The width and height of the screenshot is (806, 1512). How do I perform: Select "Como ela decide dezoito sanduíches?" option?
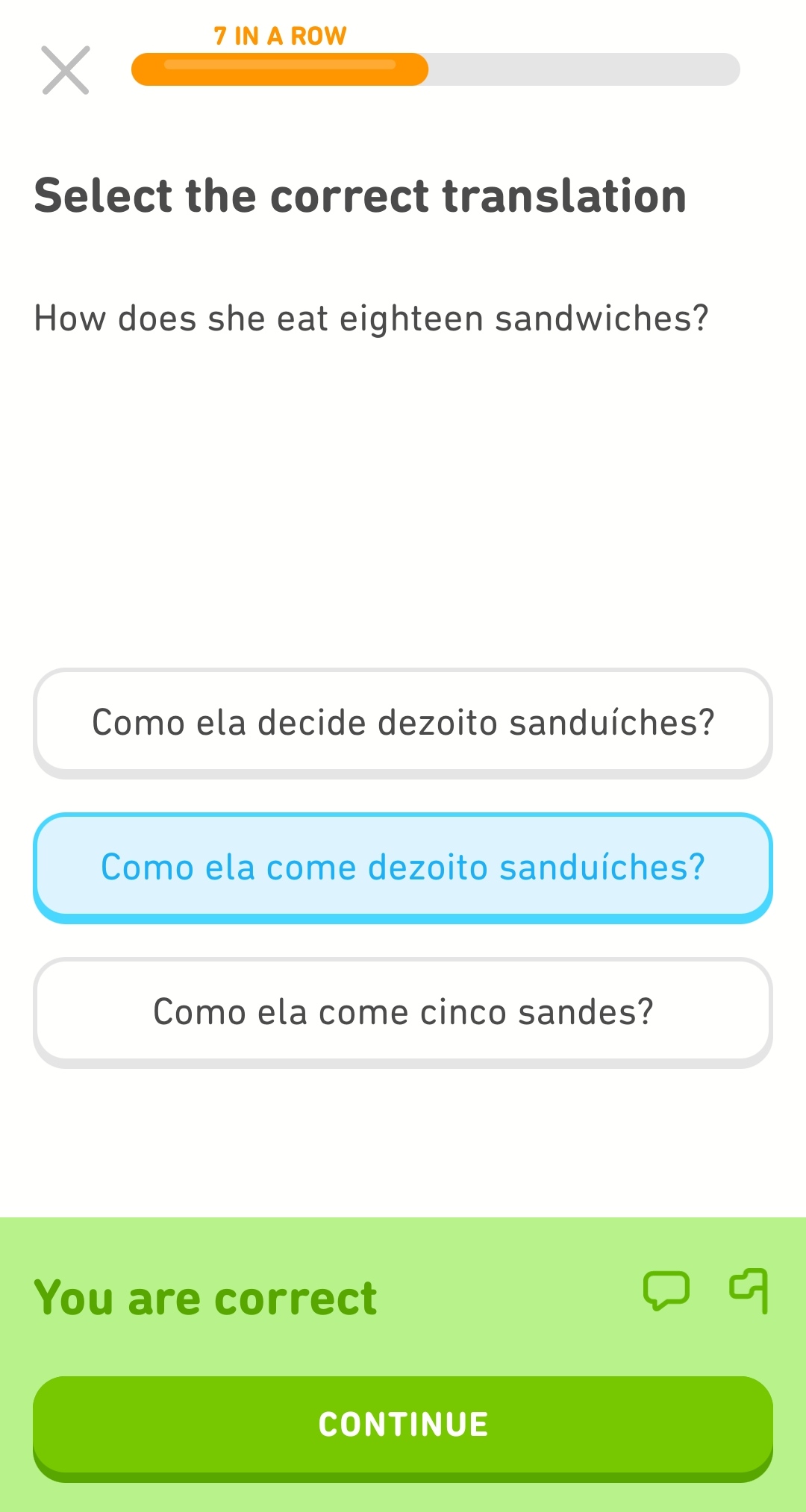(403, 722)
